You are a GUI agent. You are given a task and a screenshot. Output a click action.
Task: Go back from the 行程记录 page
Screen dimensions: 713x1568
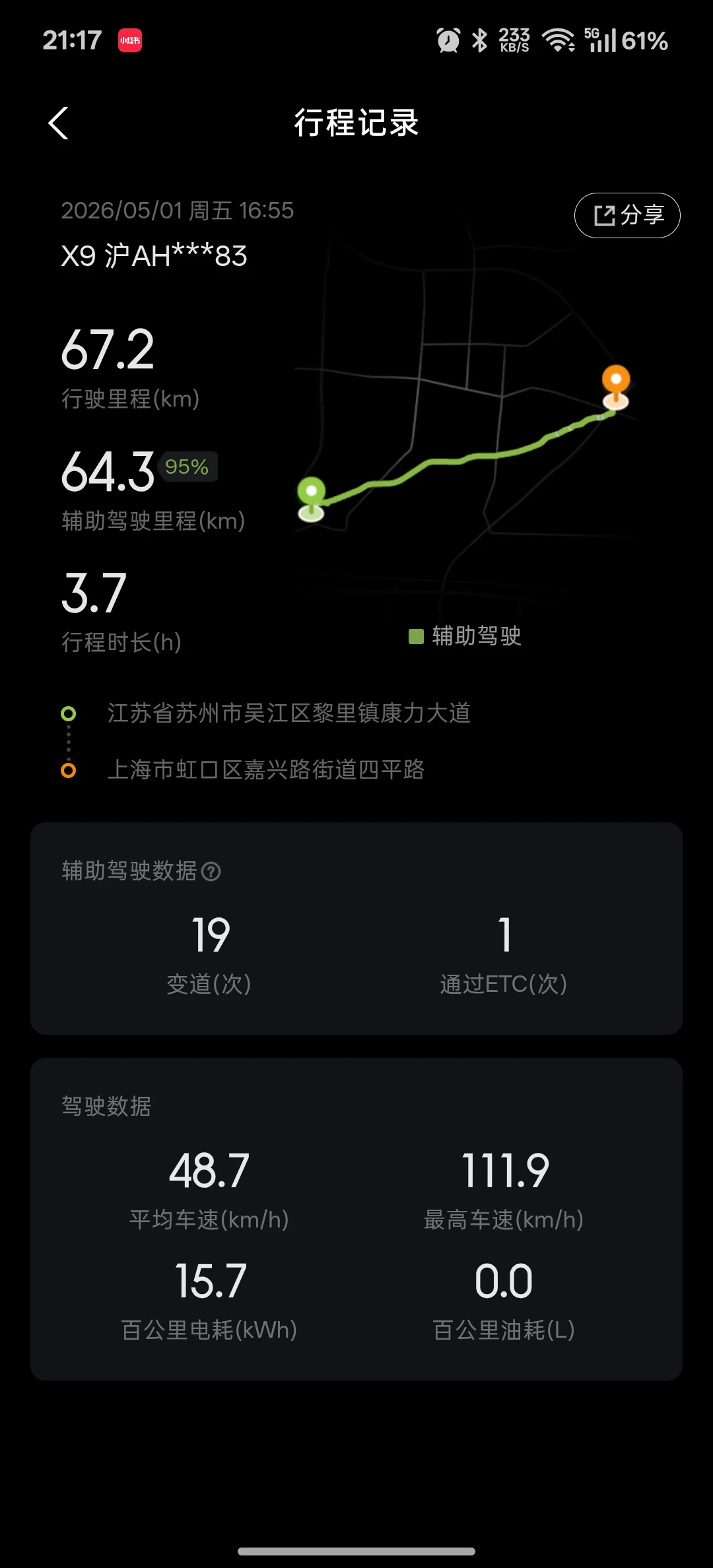pos(59,123)
